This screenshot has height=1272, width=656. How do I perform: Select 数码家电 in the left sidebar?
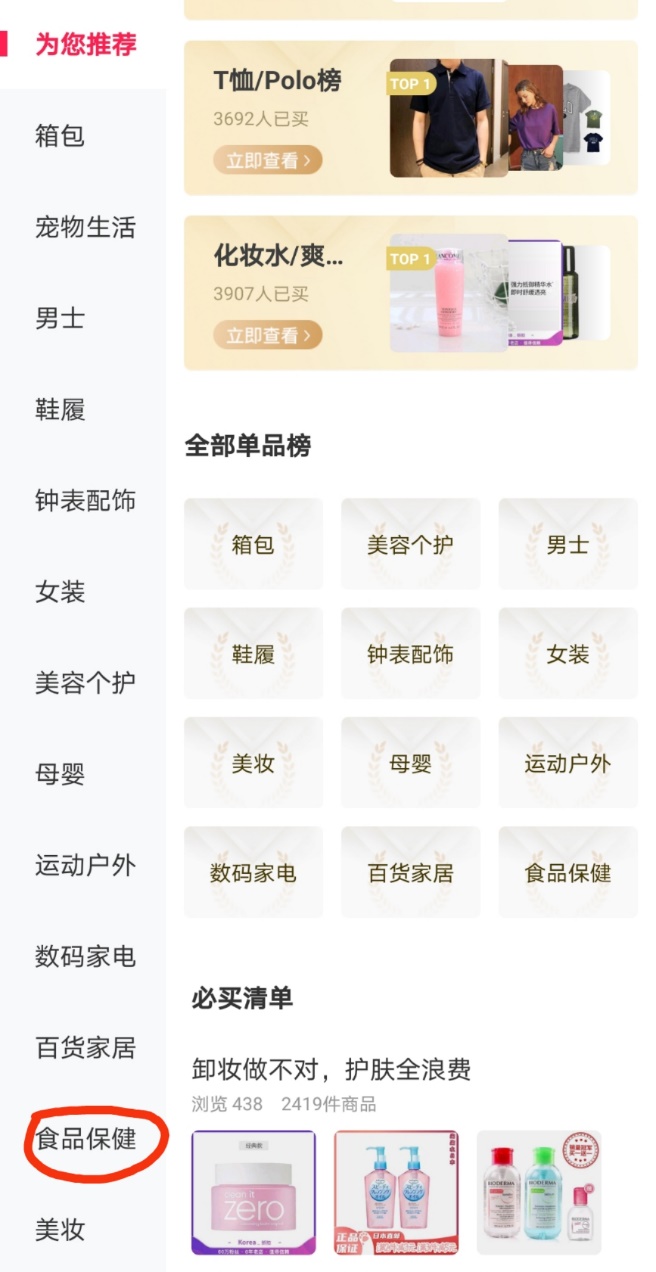click(85, 956)
